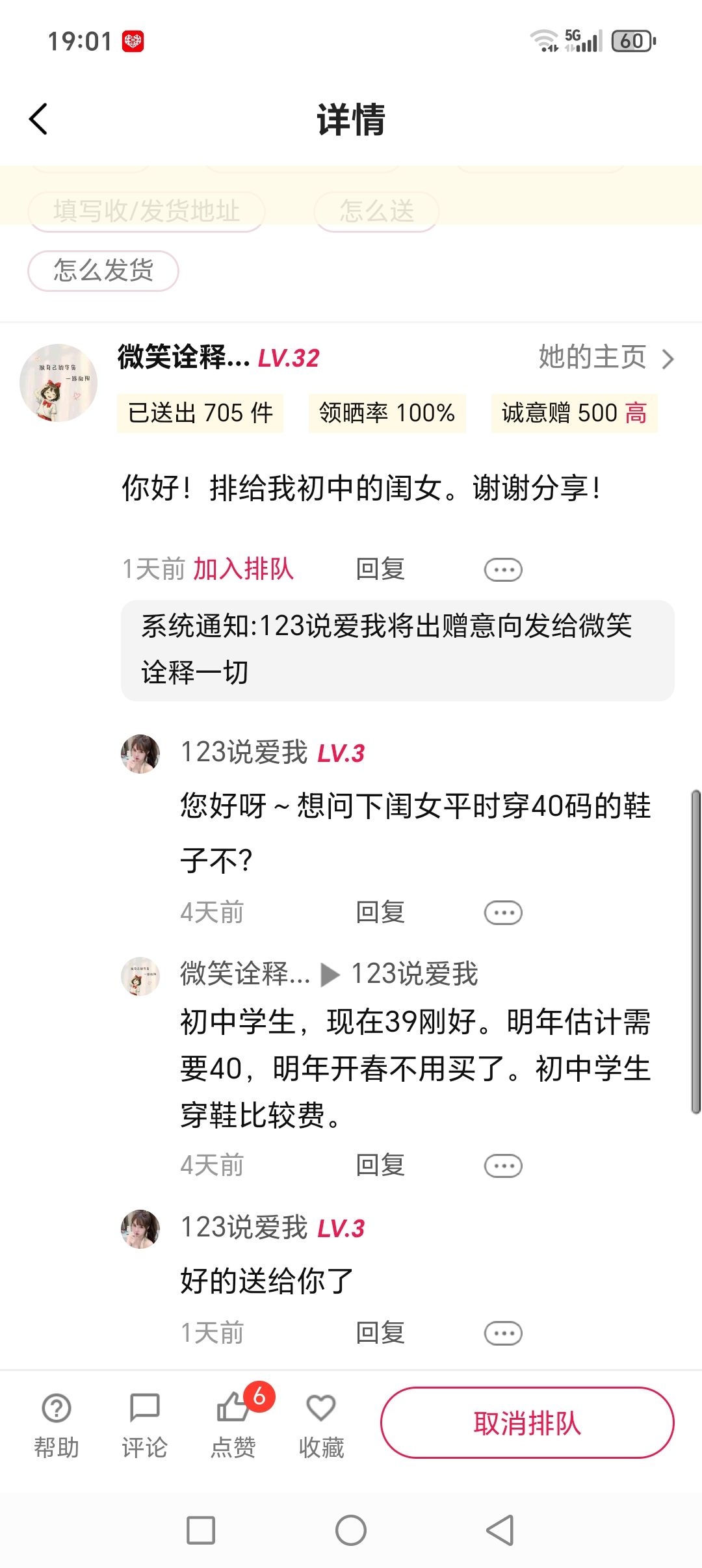Reply to 好的送给你了 comment

[380, 1333]
